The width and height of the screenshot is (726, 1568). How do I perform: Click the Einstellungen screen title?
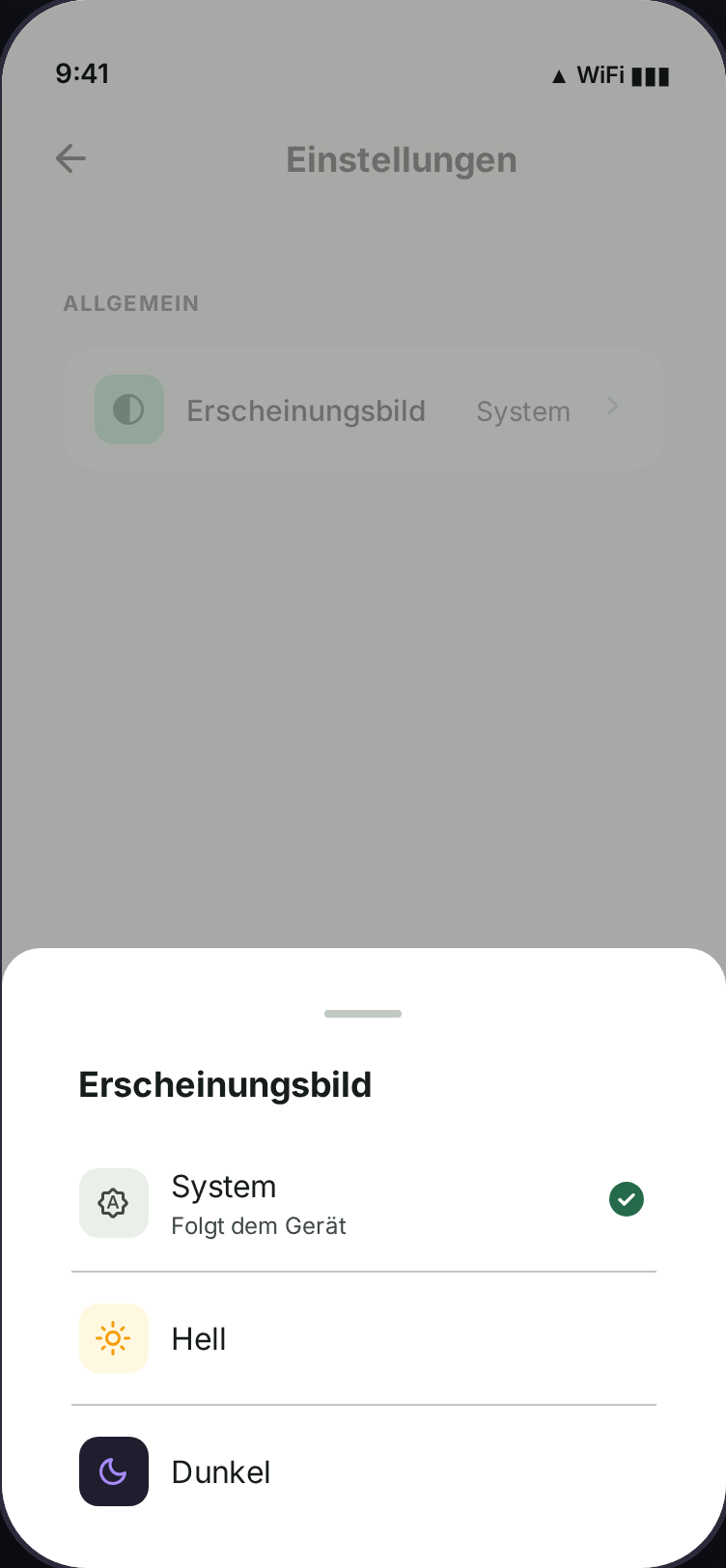point(401,158)
